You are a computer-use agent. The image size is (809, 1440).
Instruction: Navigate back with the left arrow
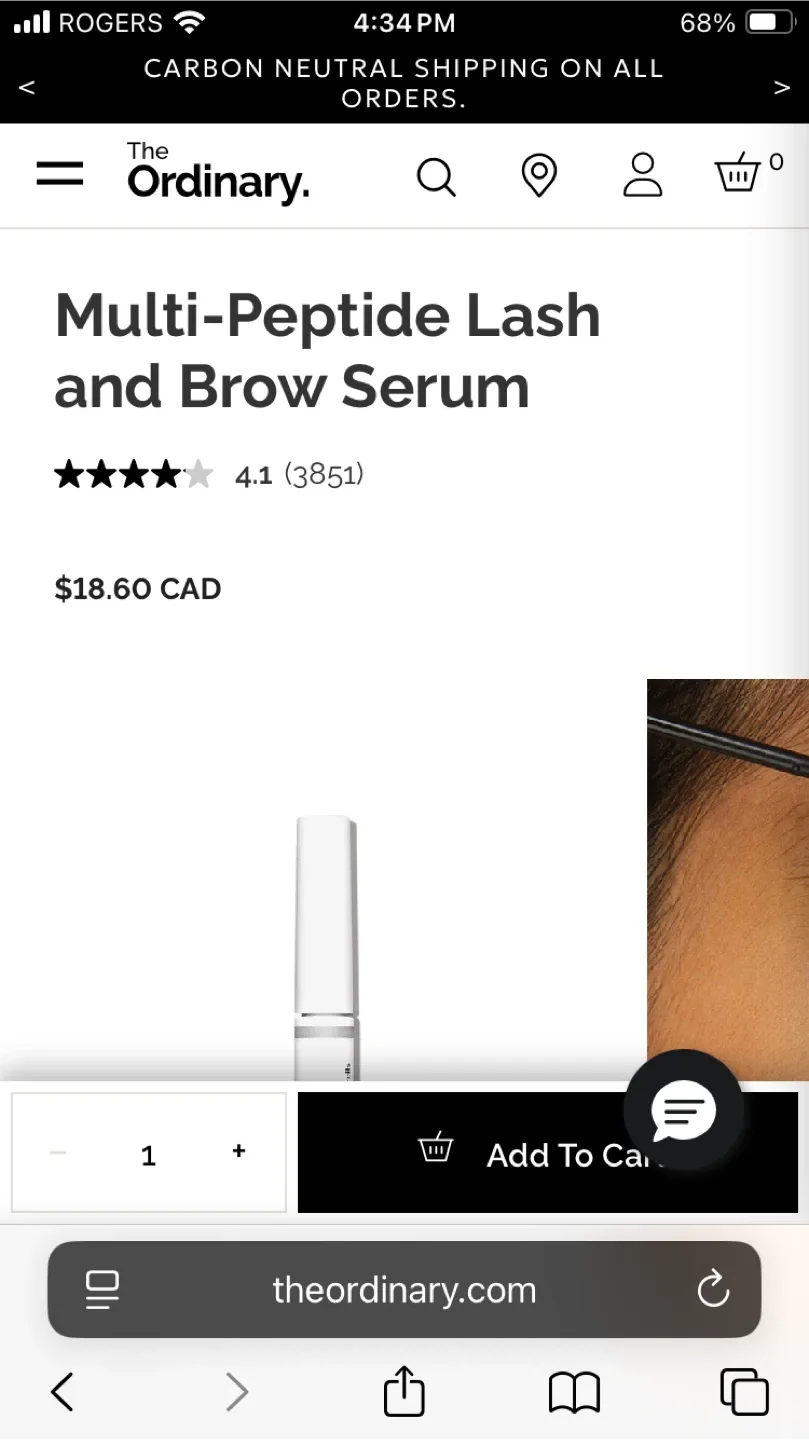[x=63, y=1391]
